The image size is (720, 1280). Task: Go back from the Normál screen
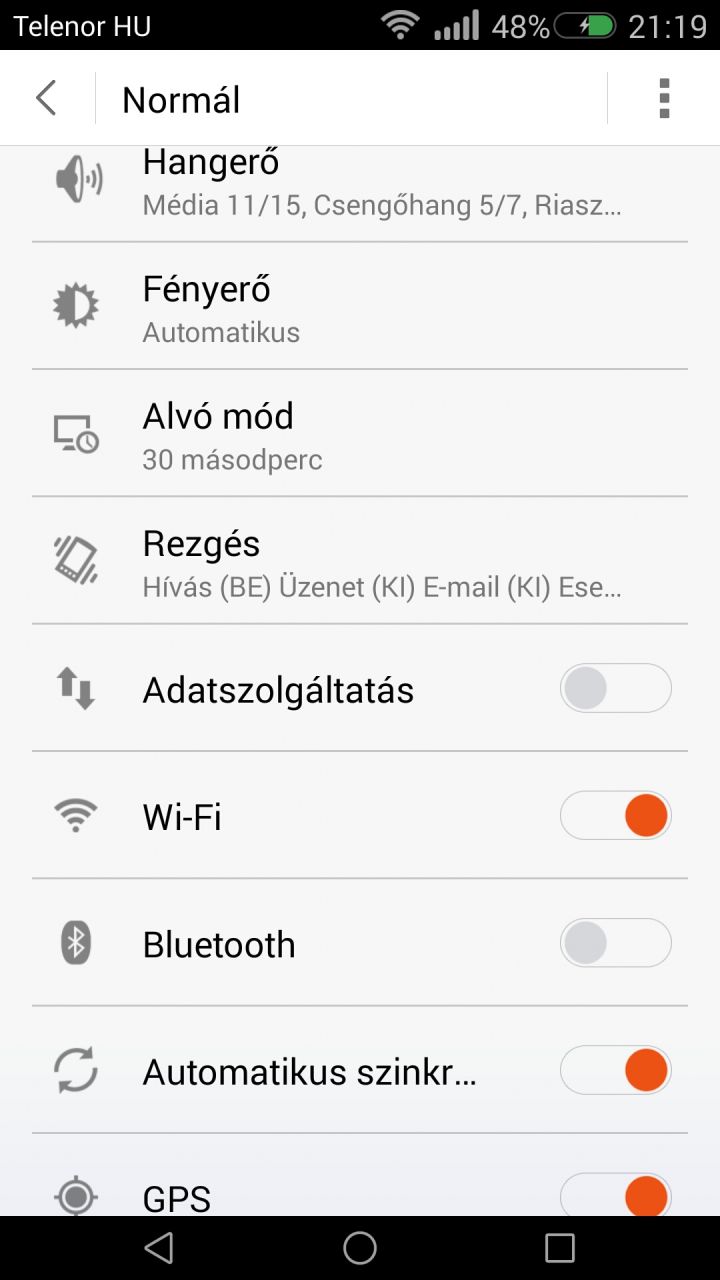point(46,99)
